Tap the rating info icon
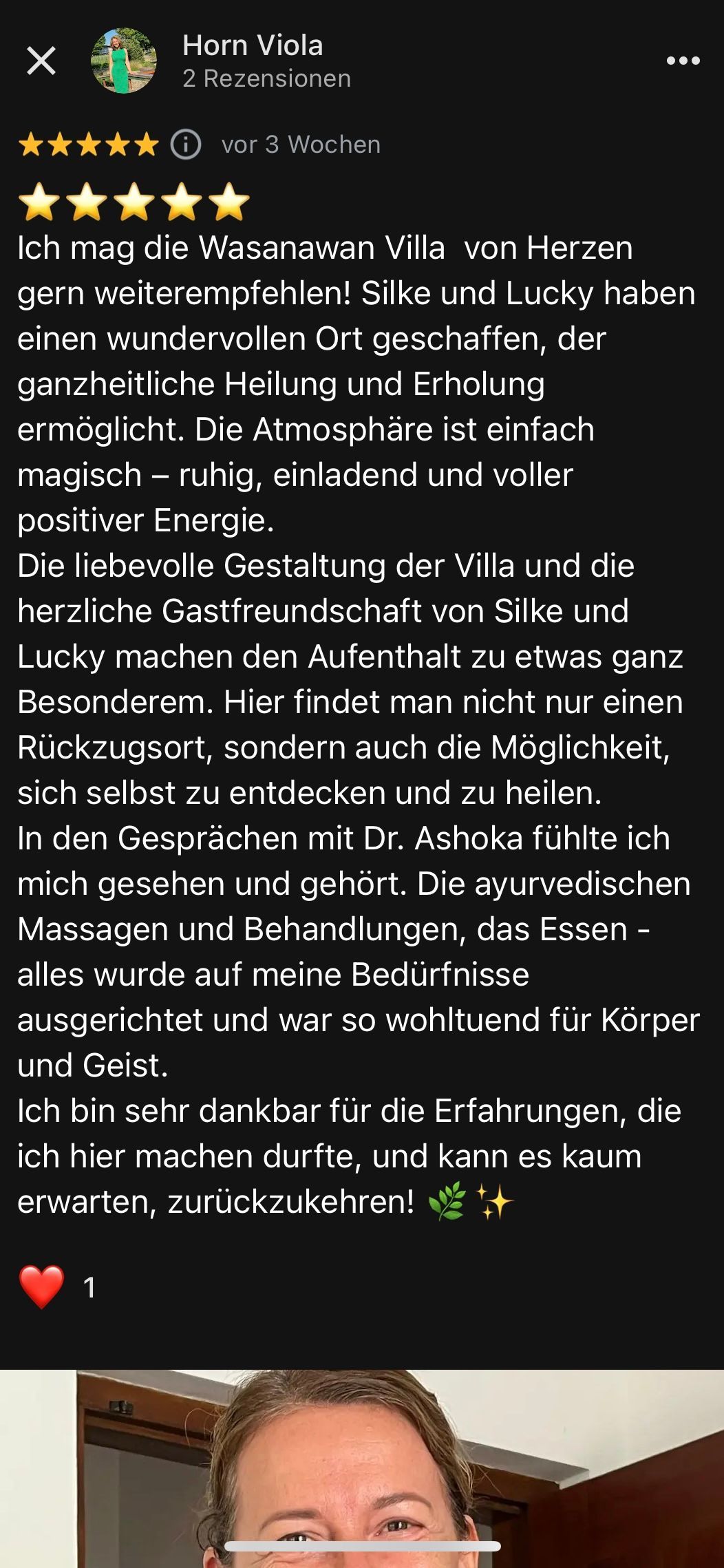 186,145
